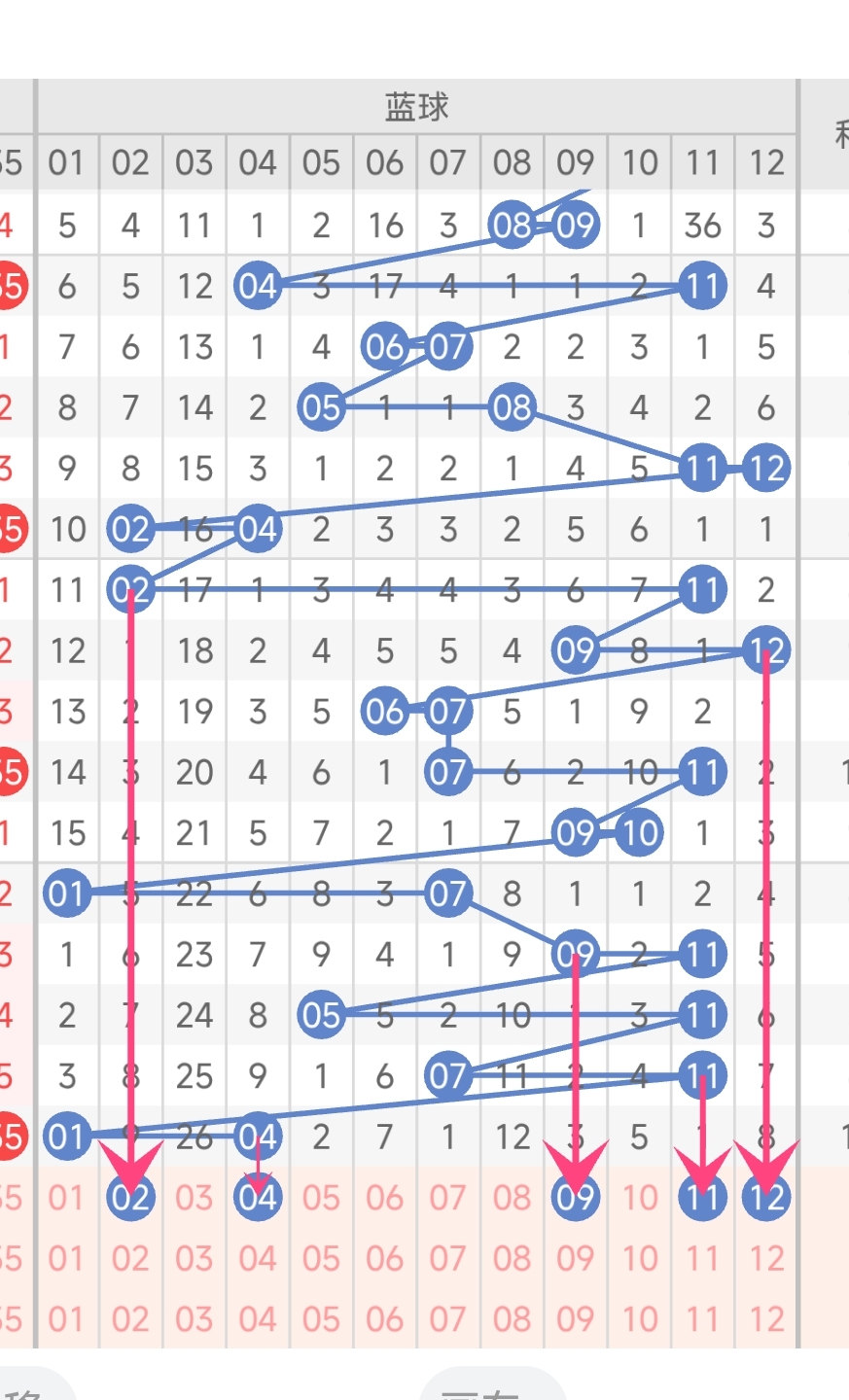Select 10 between selected balls 09 and 11
The image size is (849, 1400).
pos(639,1198)
